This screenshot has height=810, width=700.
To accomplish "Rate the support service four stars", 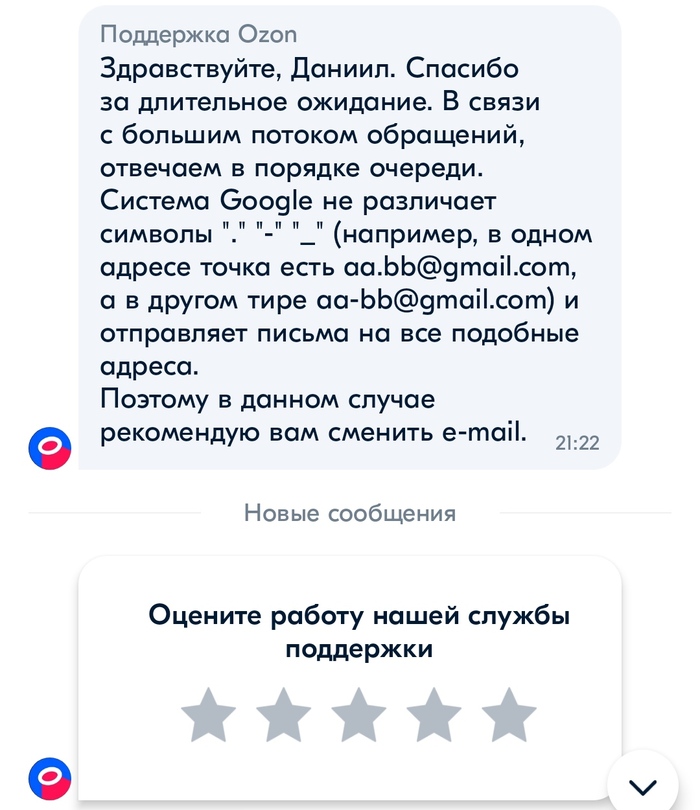I will click(434, 715).
